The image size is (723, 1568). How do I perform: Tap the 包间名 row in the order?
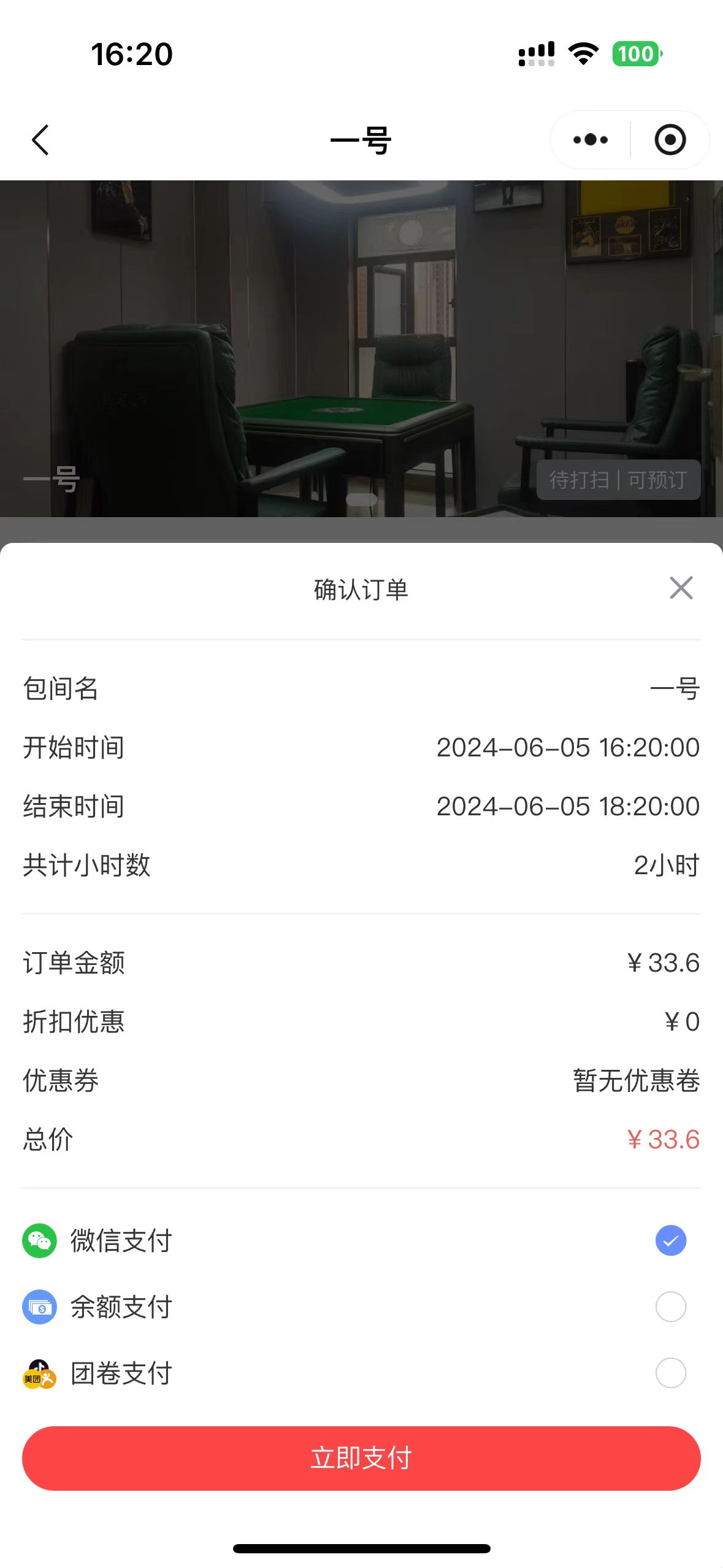click(x=361, y=689)
